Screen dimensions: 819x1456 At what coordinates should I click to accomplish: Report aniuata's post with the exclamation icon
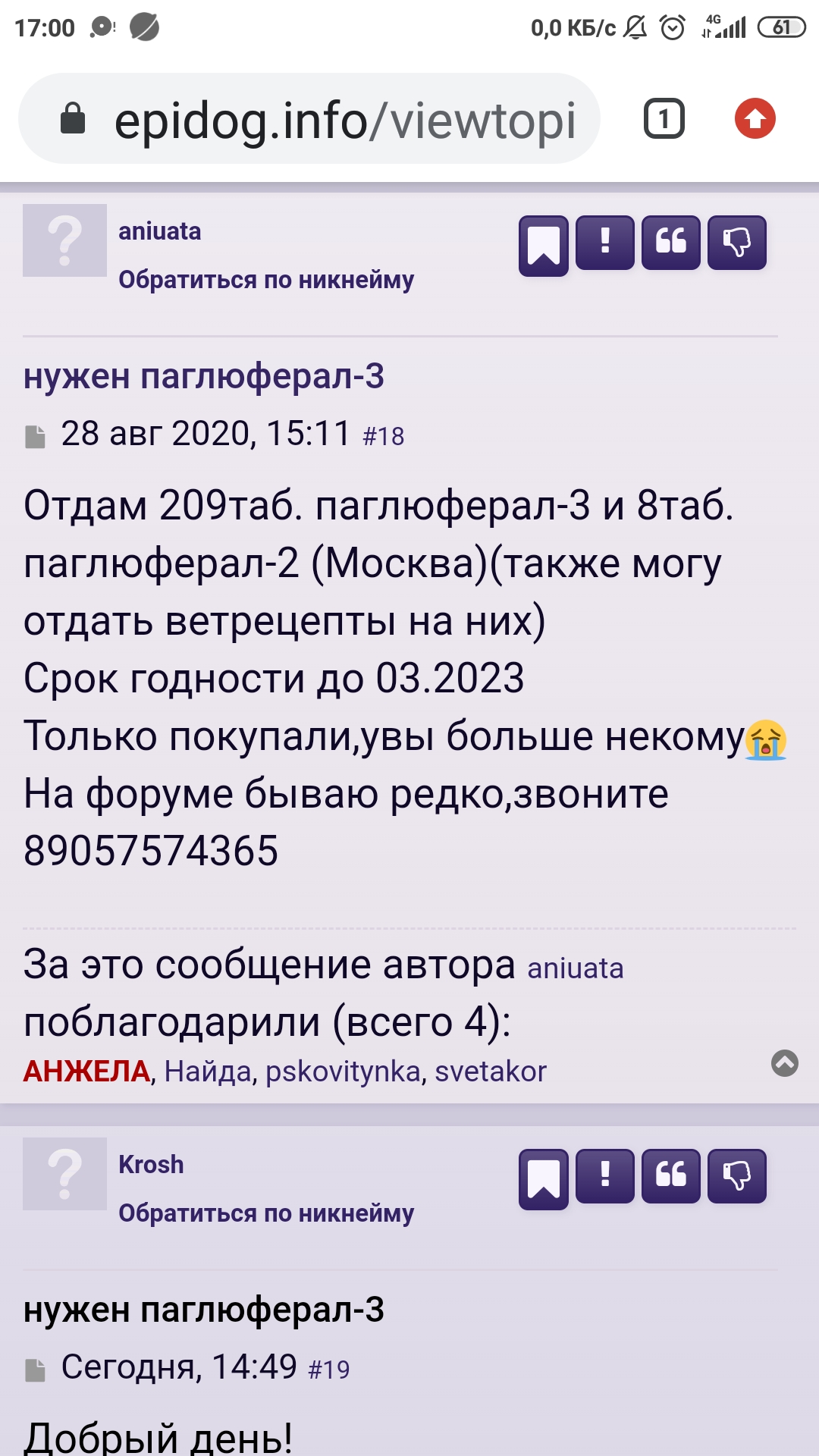coord(605,243)
